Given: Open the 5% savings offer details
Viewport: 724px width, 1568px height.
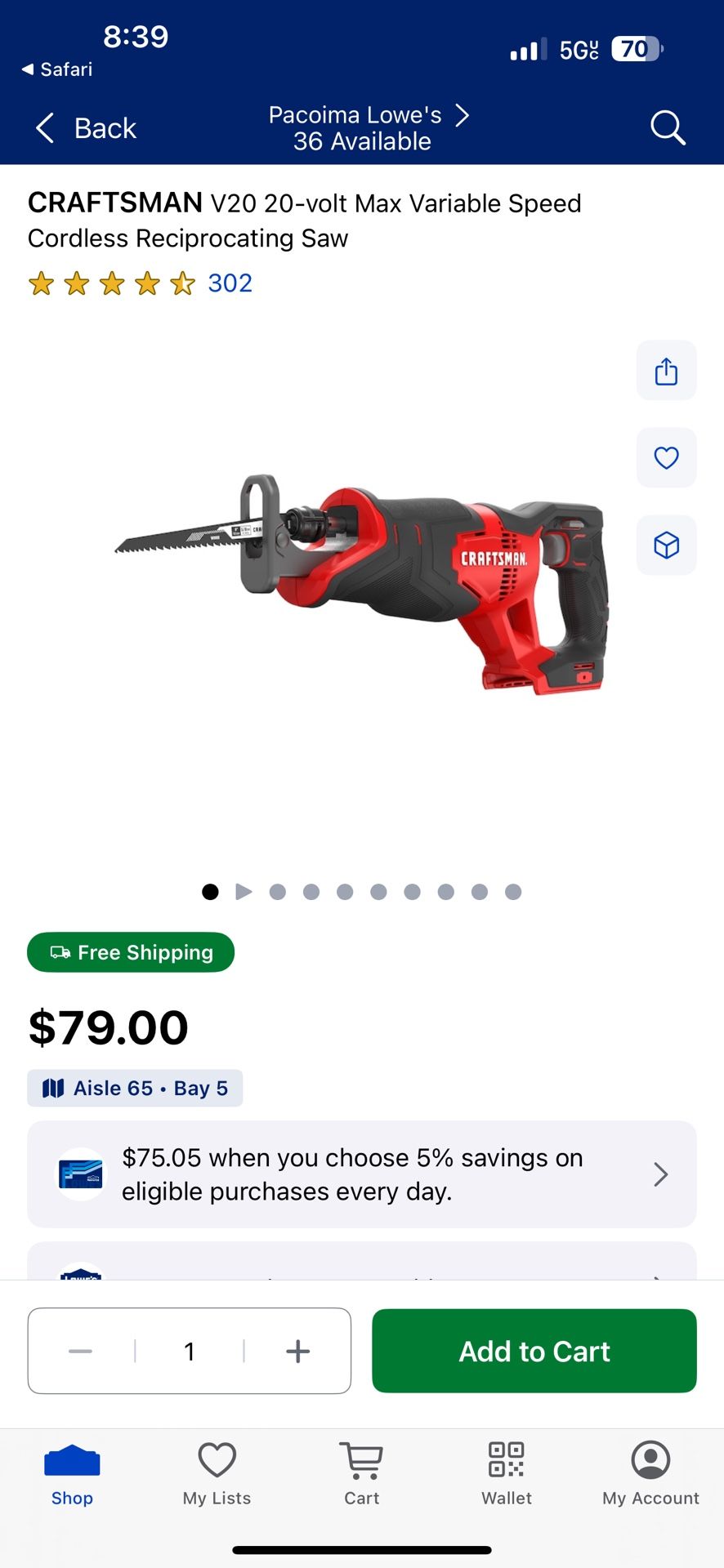Looking at the screenshot, I should (362, 1174).
